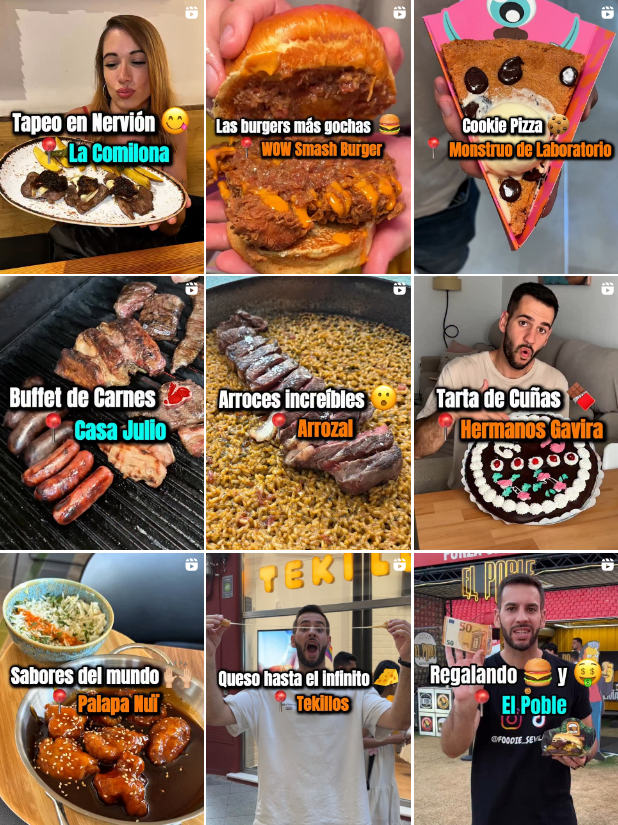
Task: Open the Arroces increíbles Arrozal reel
Action: click(x=308, y=412)
